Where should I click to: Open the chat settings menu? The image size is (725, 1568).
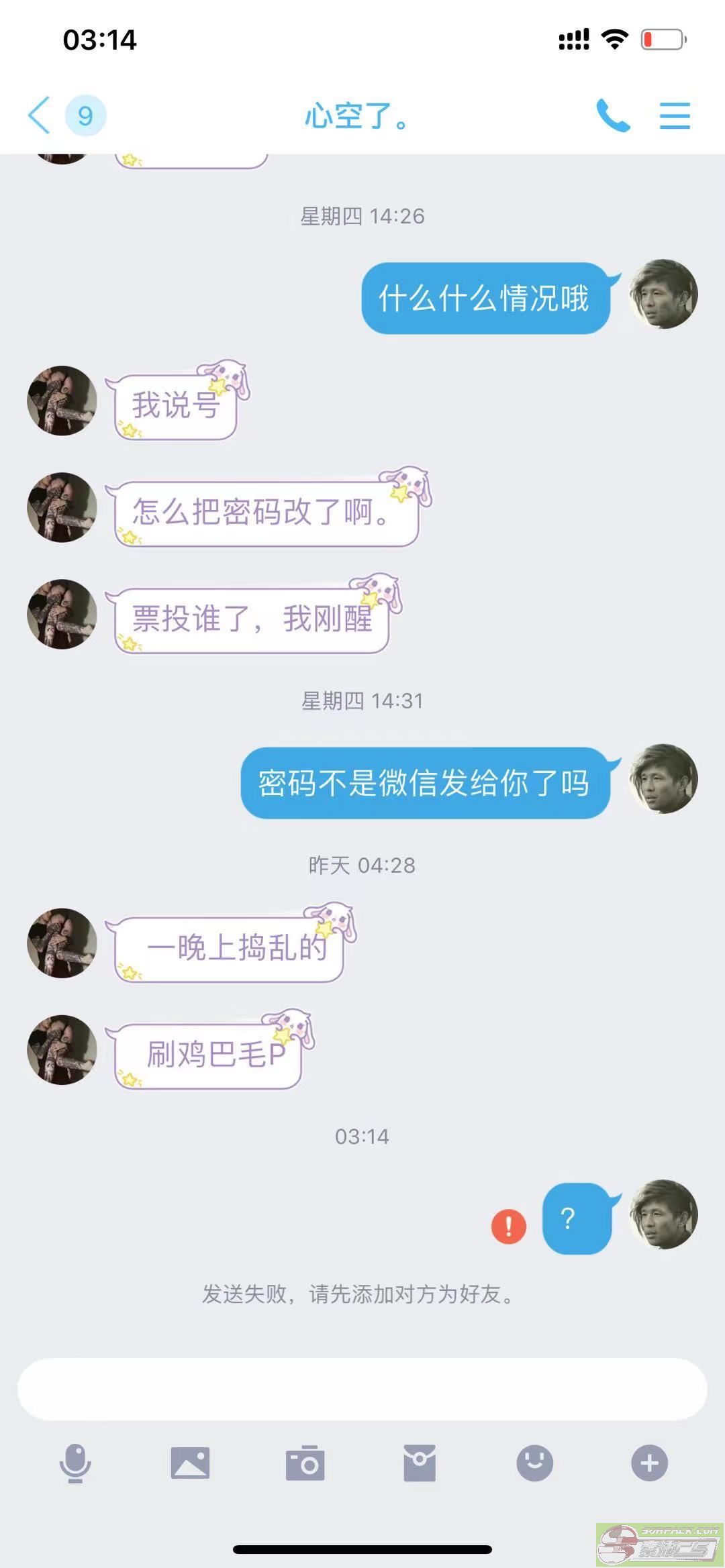point(675,115)
